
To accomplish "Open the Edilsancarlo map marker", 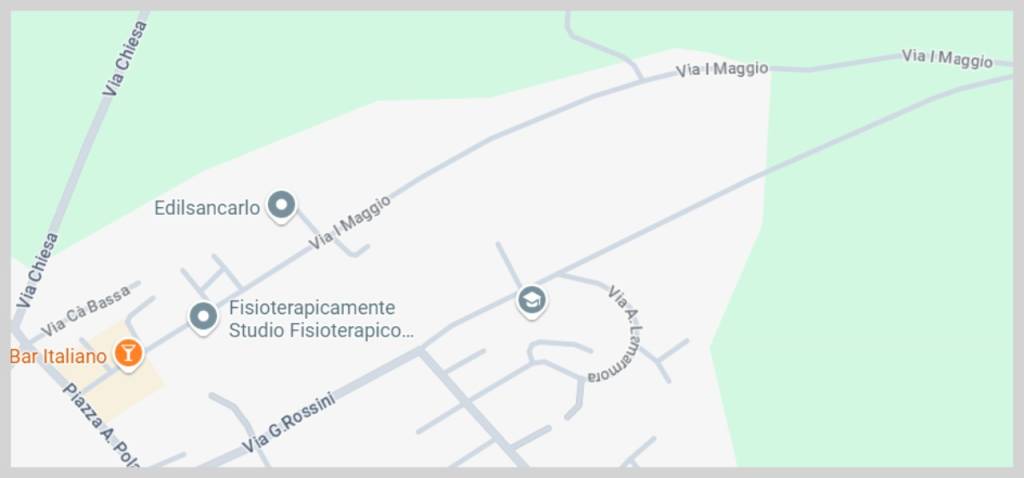I will coord(283,206).
